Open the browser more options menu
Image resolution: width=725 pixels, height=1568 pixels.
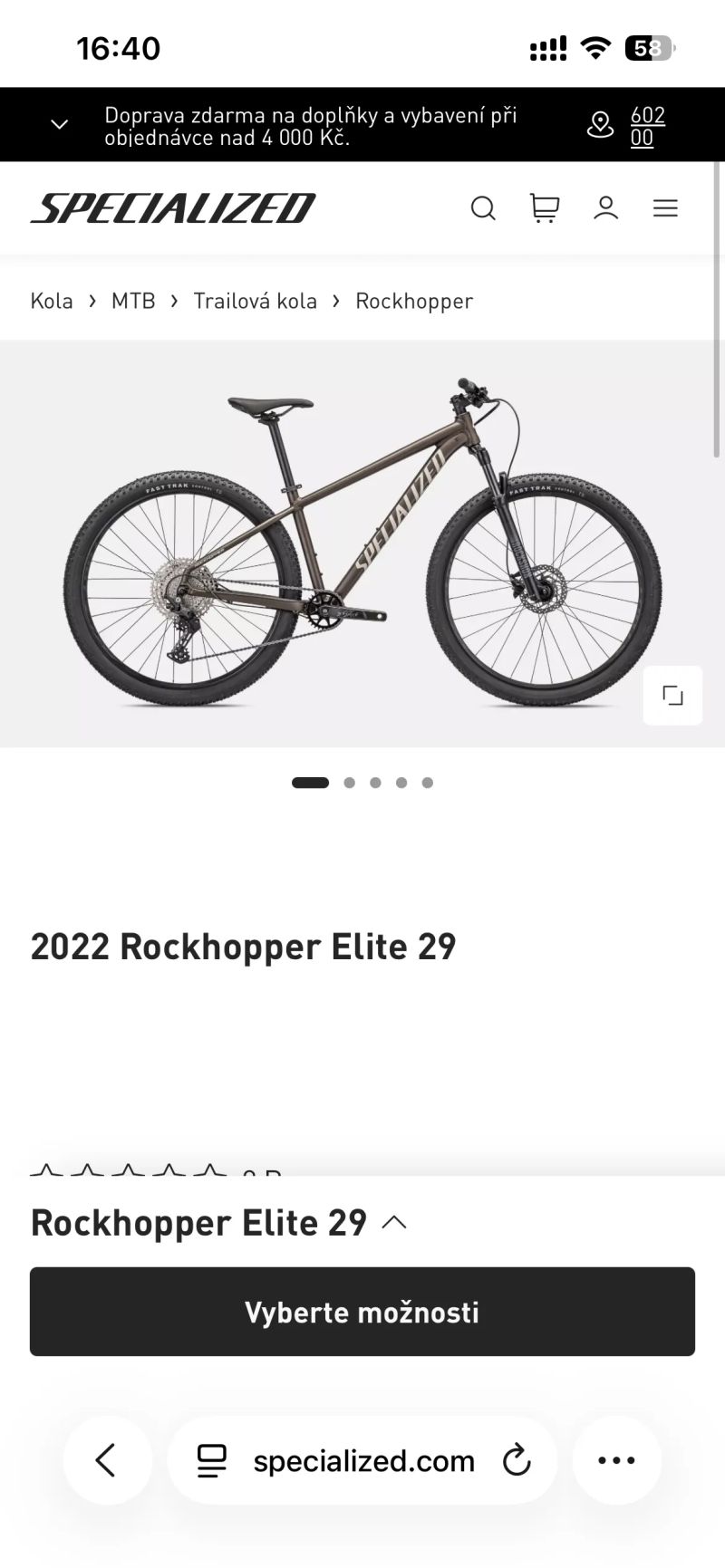(x=617, y=1459)
